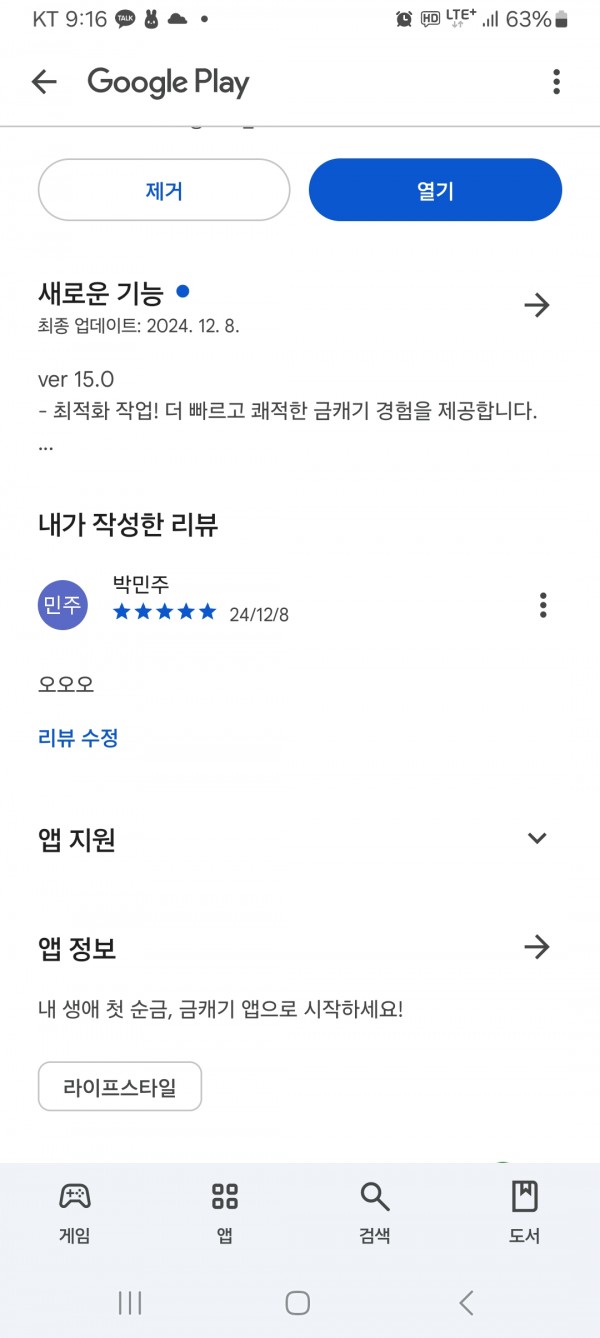Open options menu for 박민주's review

tap(543, 605)
